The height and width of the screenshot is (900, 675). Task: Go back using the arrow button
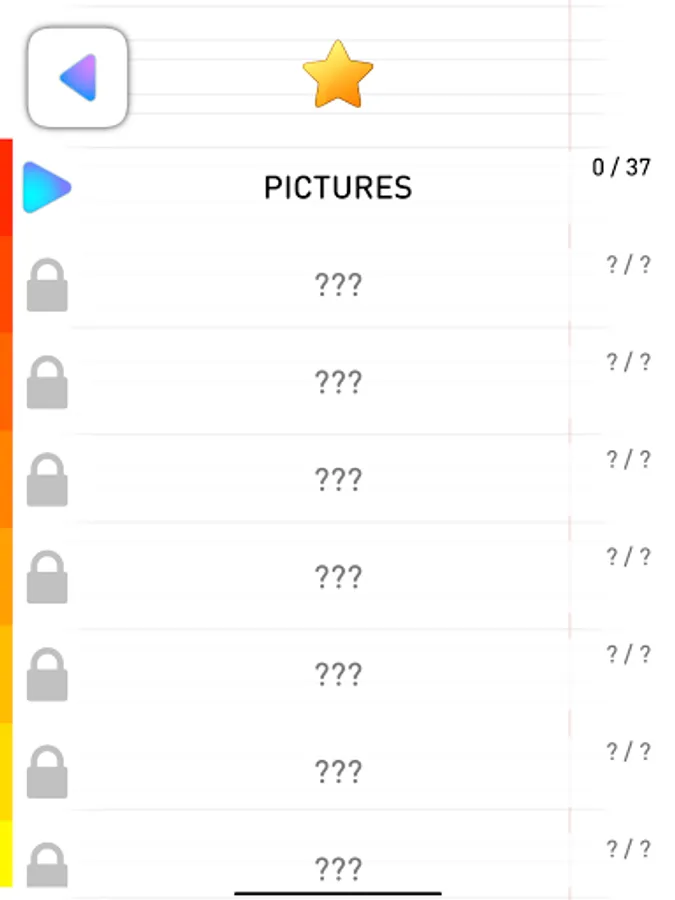[x=78, y=78]
